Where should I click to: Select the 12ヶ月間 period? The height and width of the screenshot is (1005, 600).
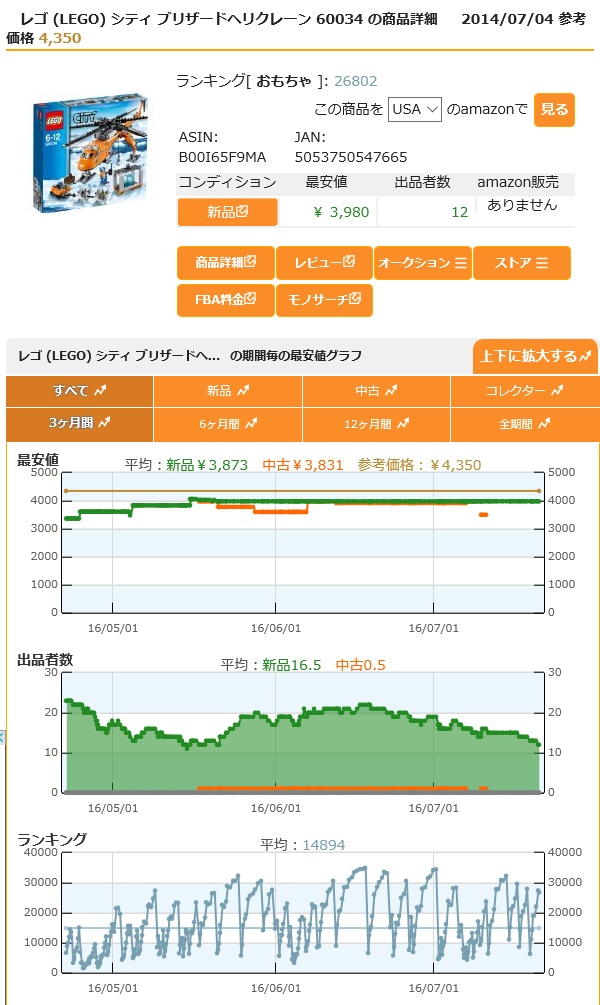tap(376, 424)
